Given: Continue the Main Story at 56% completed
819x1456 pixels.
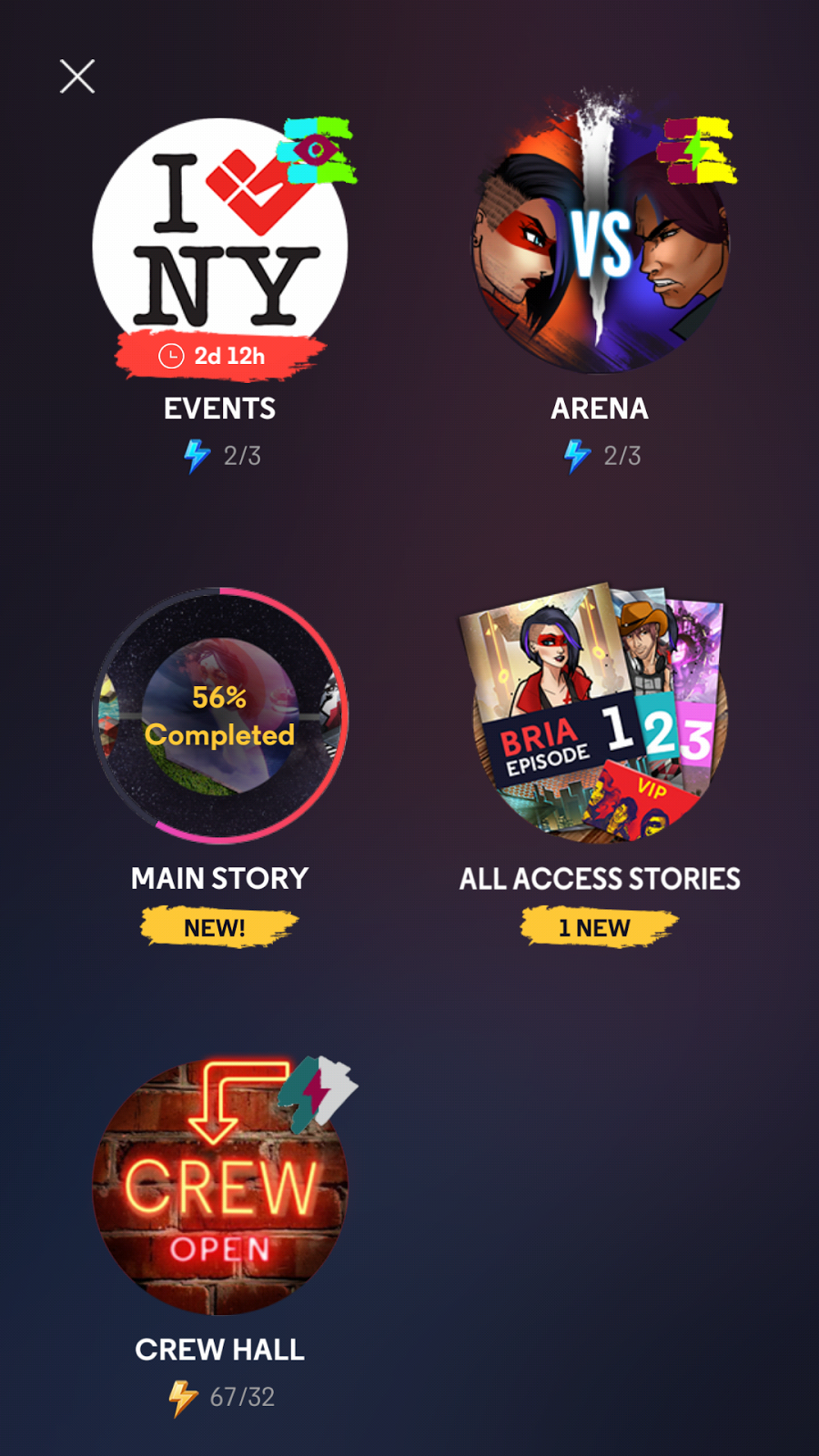Looking at the screenshot, I should coord(220,716).
